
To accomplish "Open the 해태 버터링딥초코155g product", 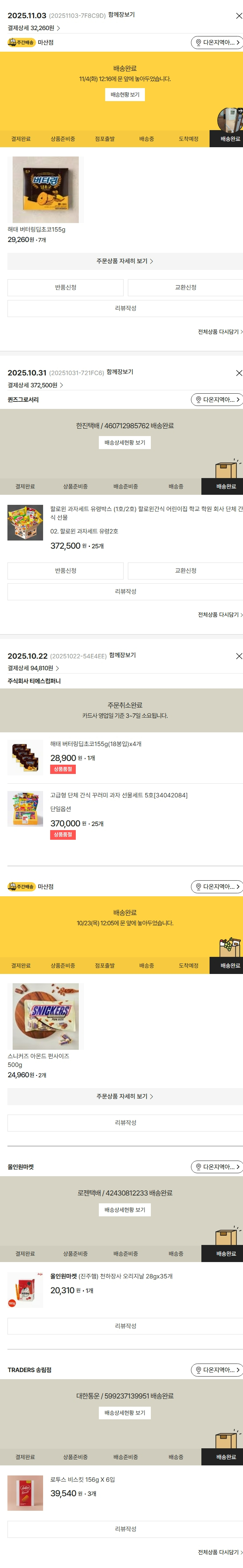I will [x=46, y=190].
